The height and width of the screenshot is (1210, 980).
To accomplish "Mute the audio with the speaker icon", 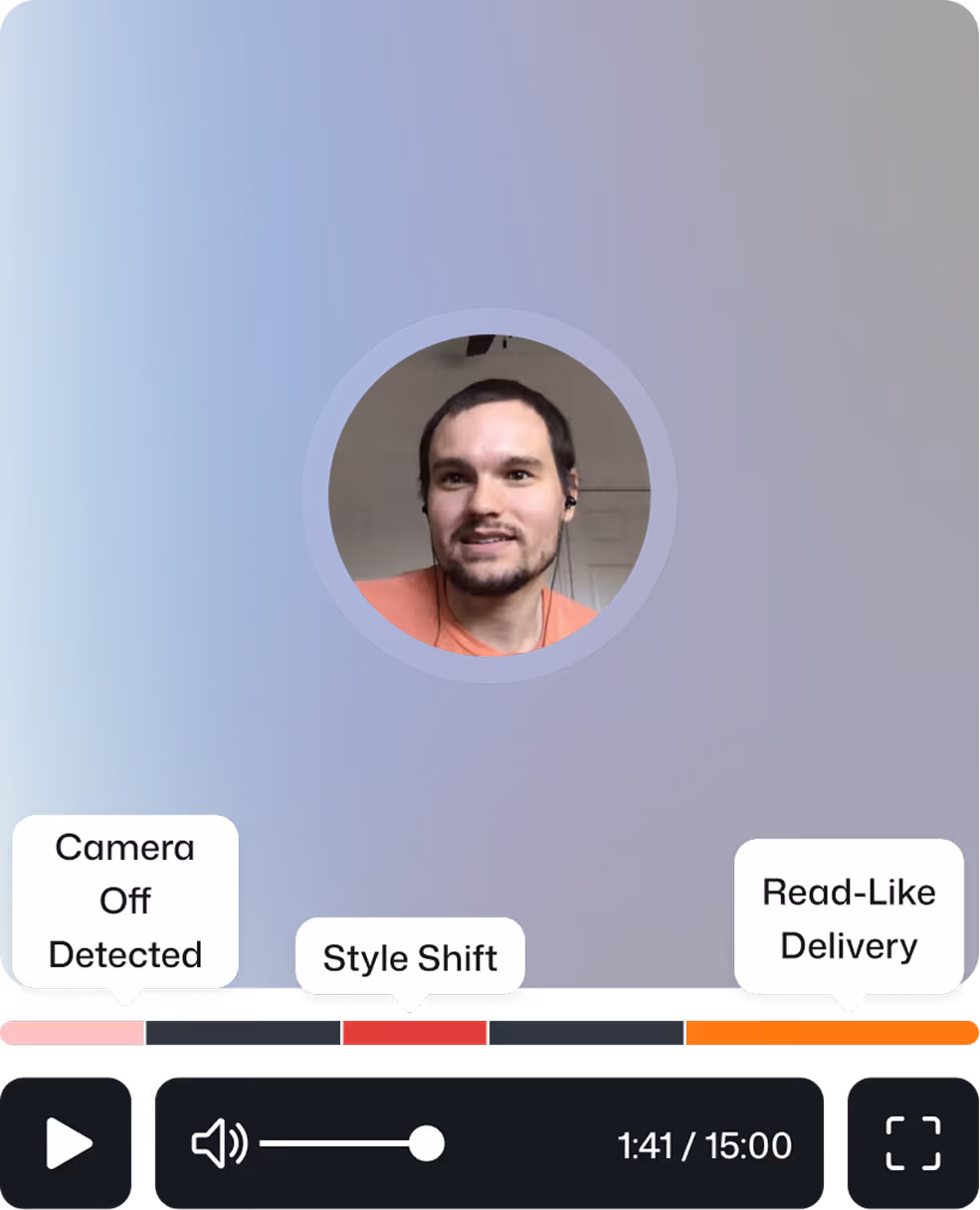I will point(219,1143).
